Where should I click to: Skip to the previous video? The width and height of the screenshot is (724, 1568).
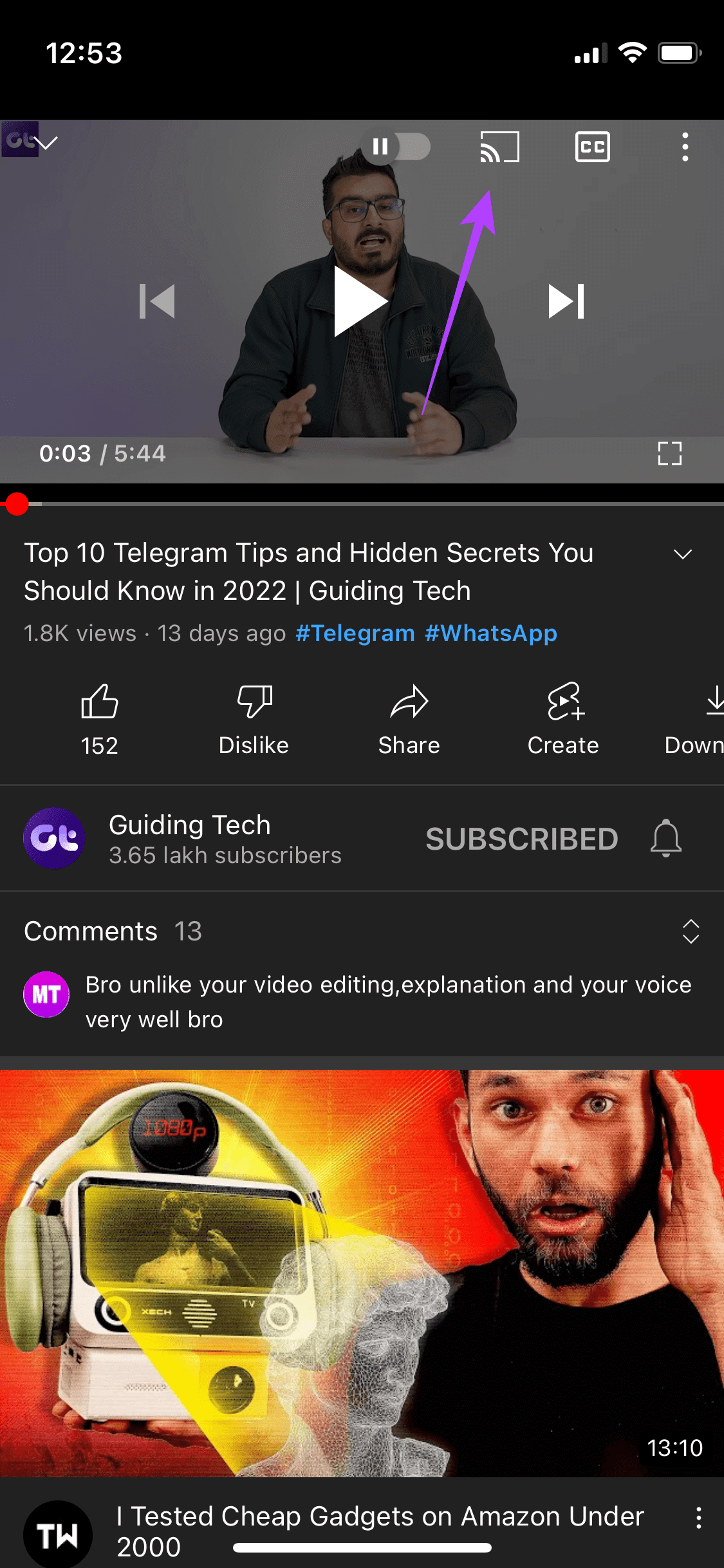pyautogui.click(x=158, y=301)
